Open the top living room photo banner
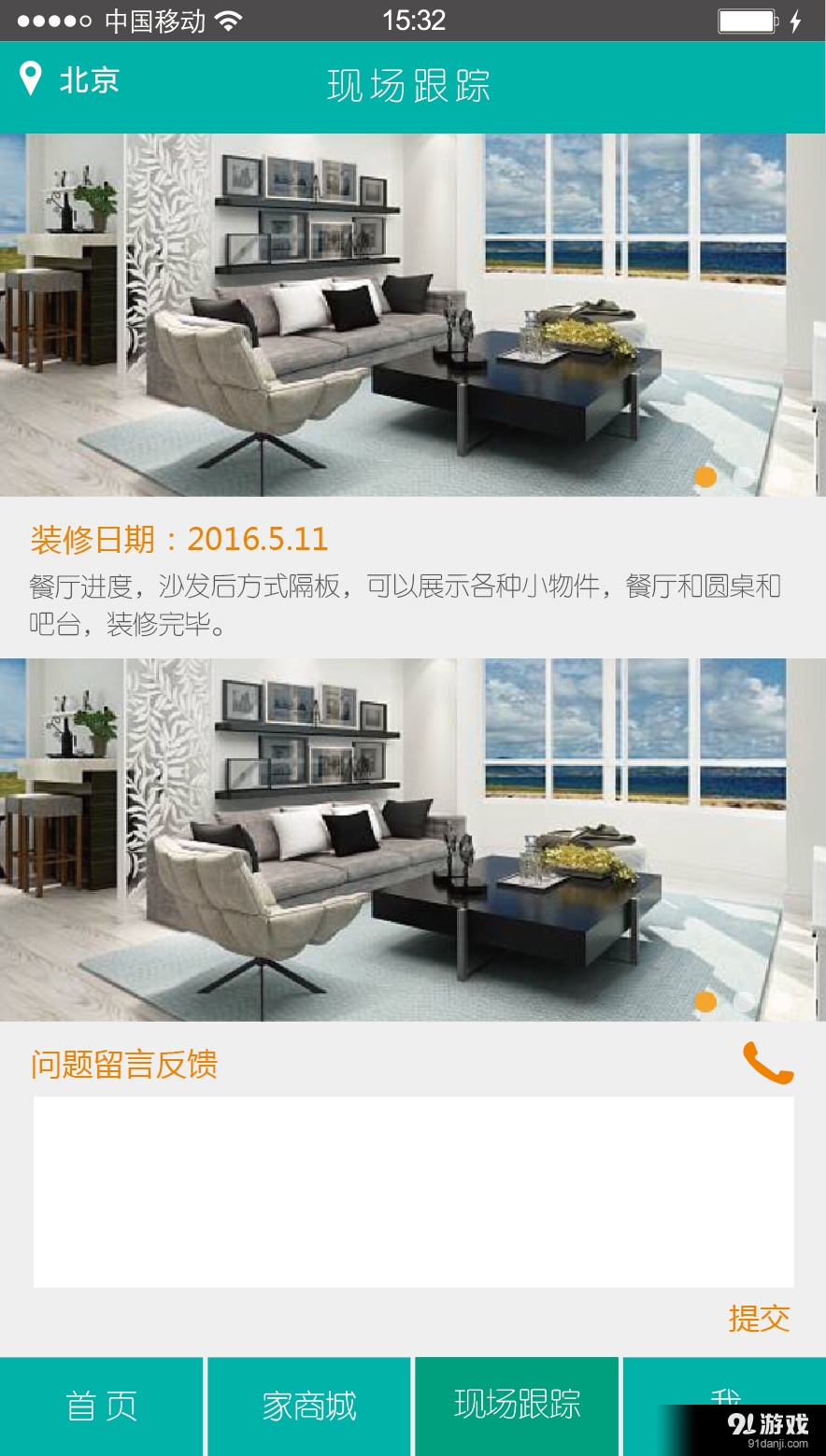The height and width of the screenshot is (1456, 826). [413, 315]
